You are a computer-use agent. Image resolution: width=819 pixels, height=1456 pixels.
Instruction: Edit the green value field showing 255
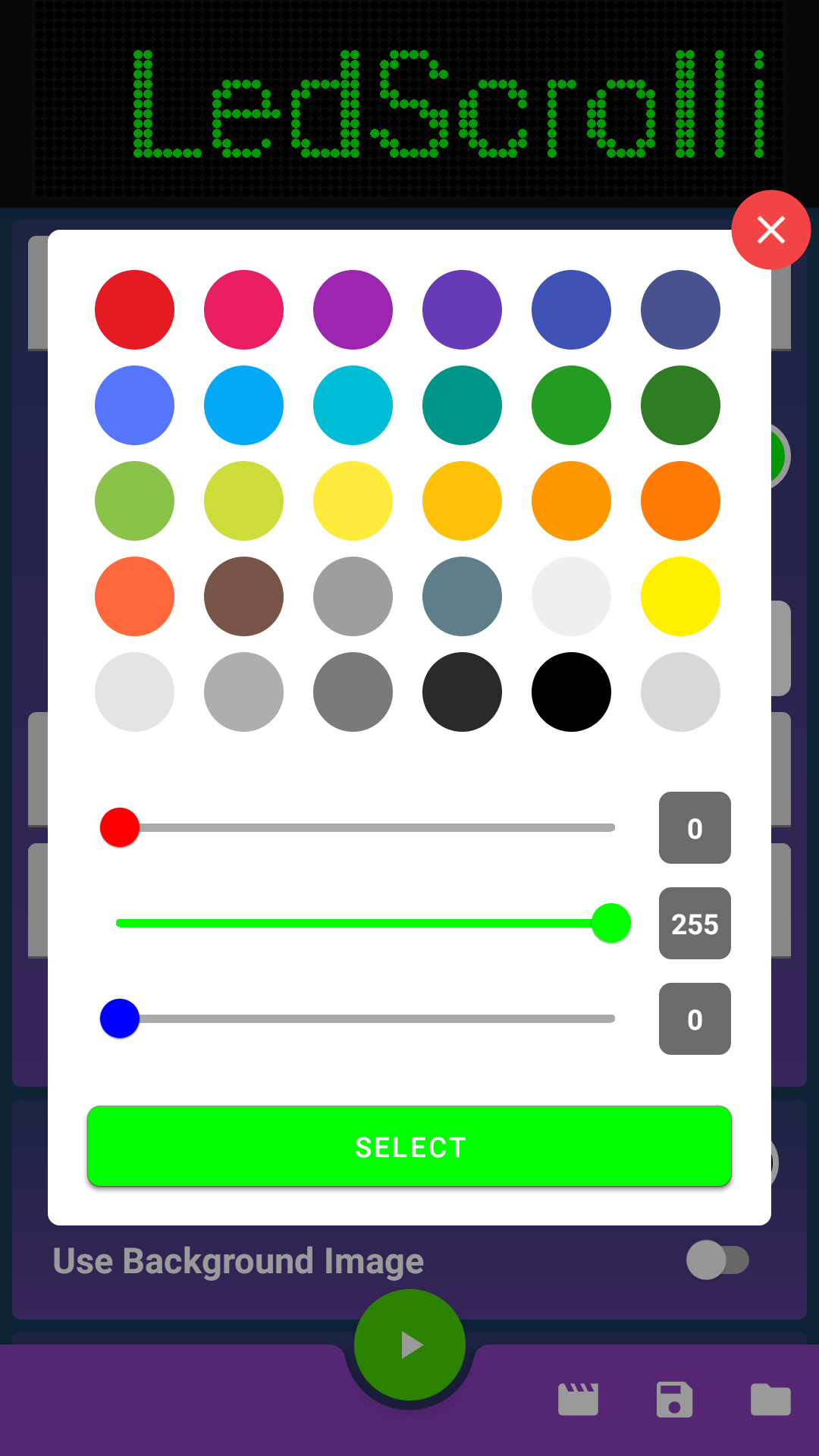pyautogui.click(x=695, y=923)
